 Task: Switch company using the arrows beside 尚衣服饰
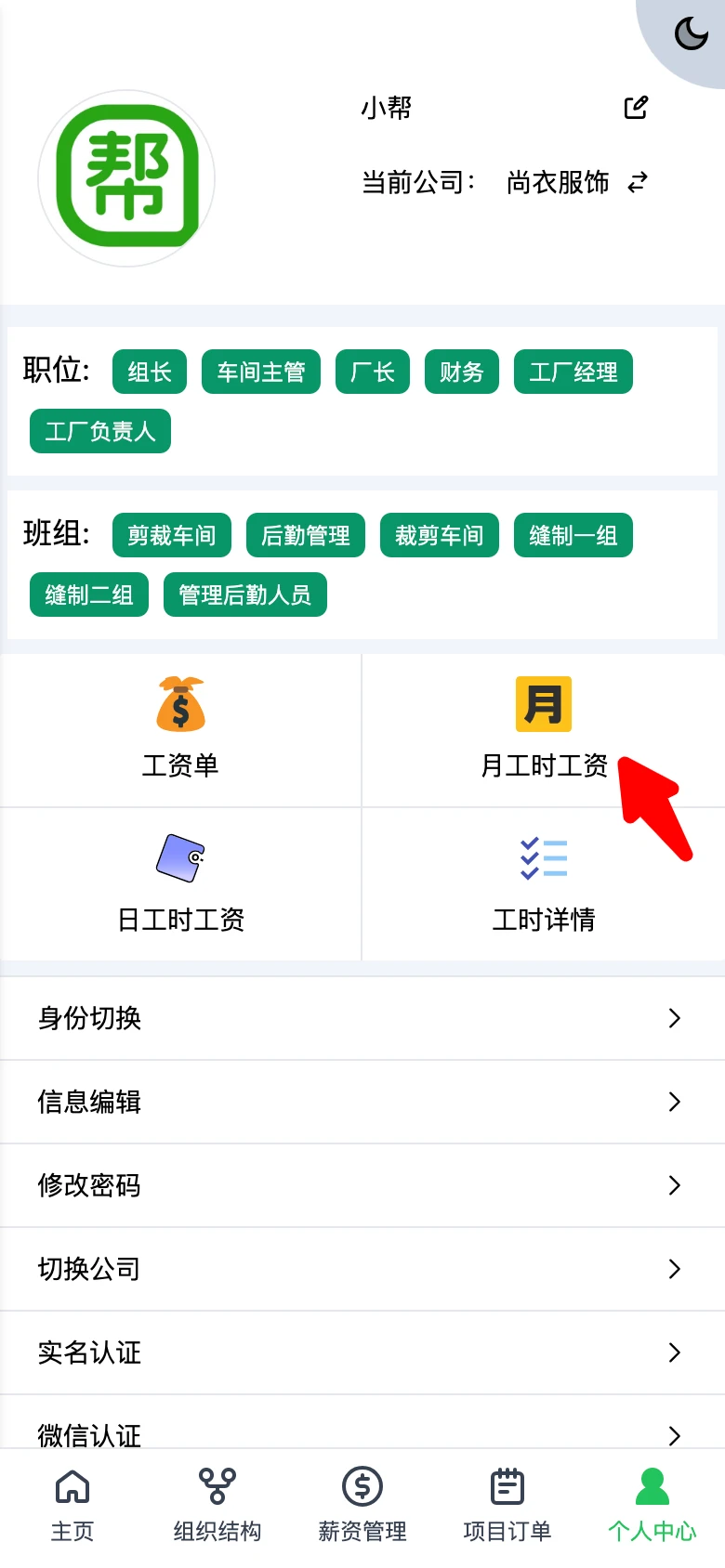(x=638, y=183)
